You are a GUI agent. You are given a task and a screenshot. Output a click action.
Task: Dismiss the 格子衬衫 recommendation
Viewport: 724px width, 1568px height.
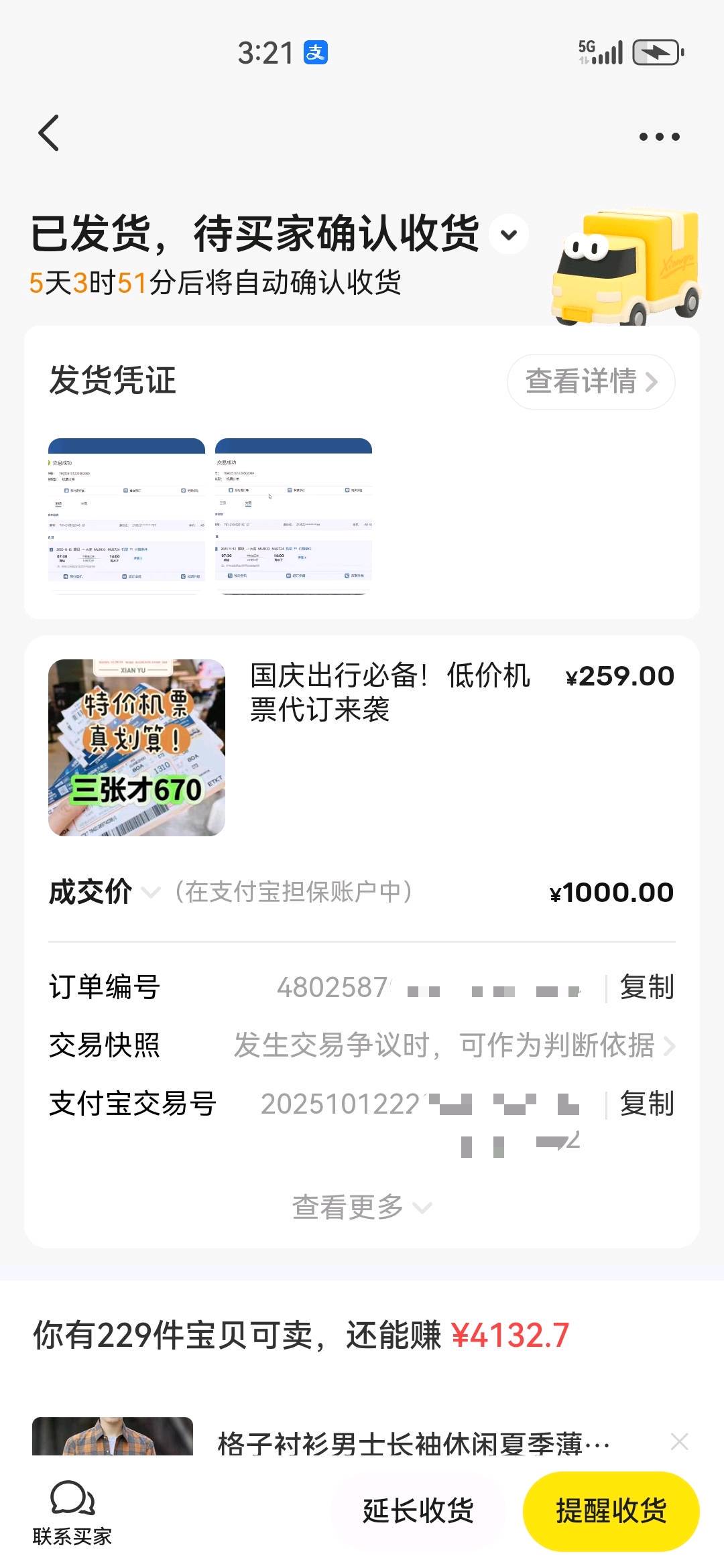[679, 1441]
